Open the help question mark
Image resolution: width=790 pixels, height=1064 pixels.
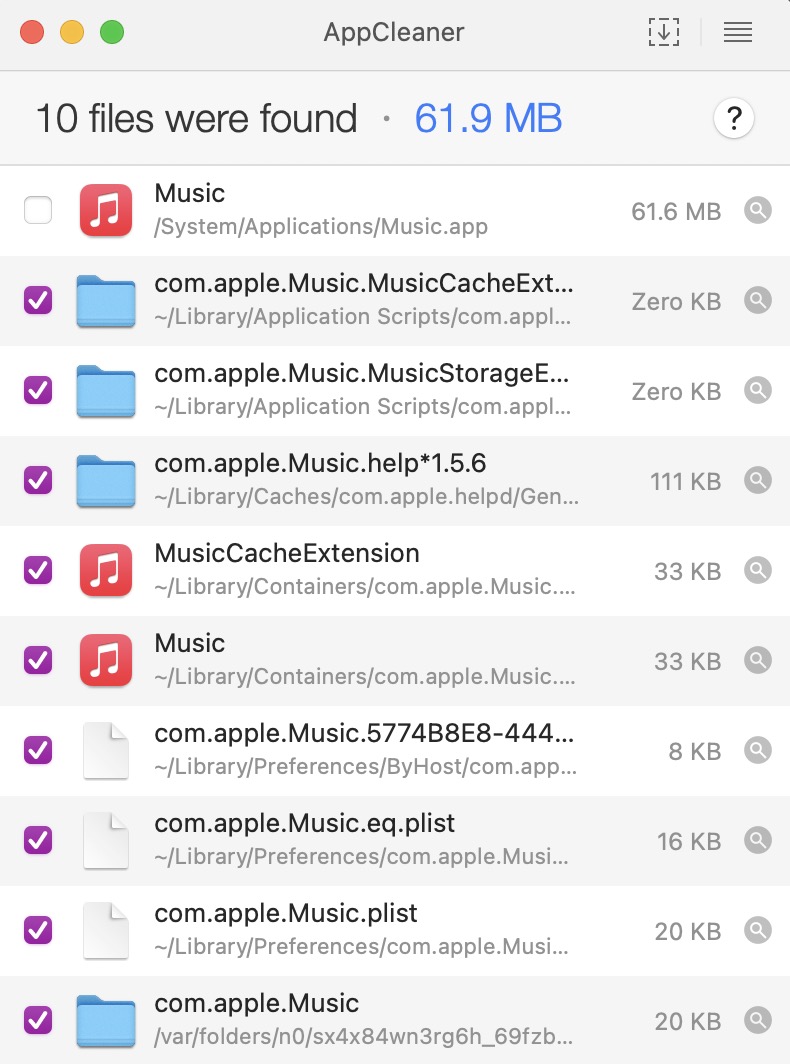click(x=734, y=120)
